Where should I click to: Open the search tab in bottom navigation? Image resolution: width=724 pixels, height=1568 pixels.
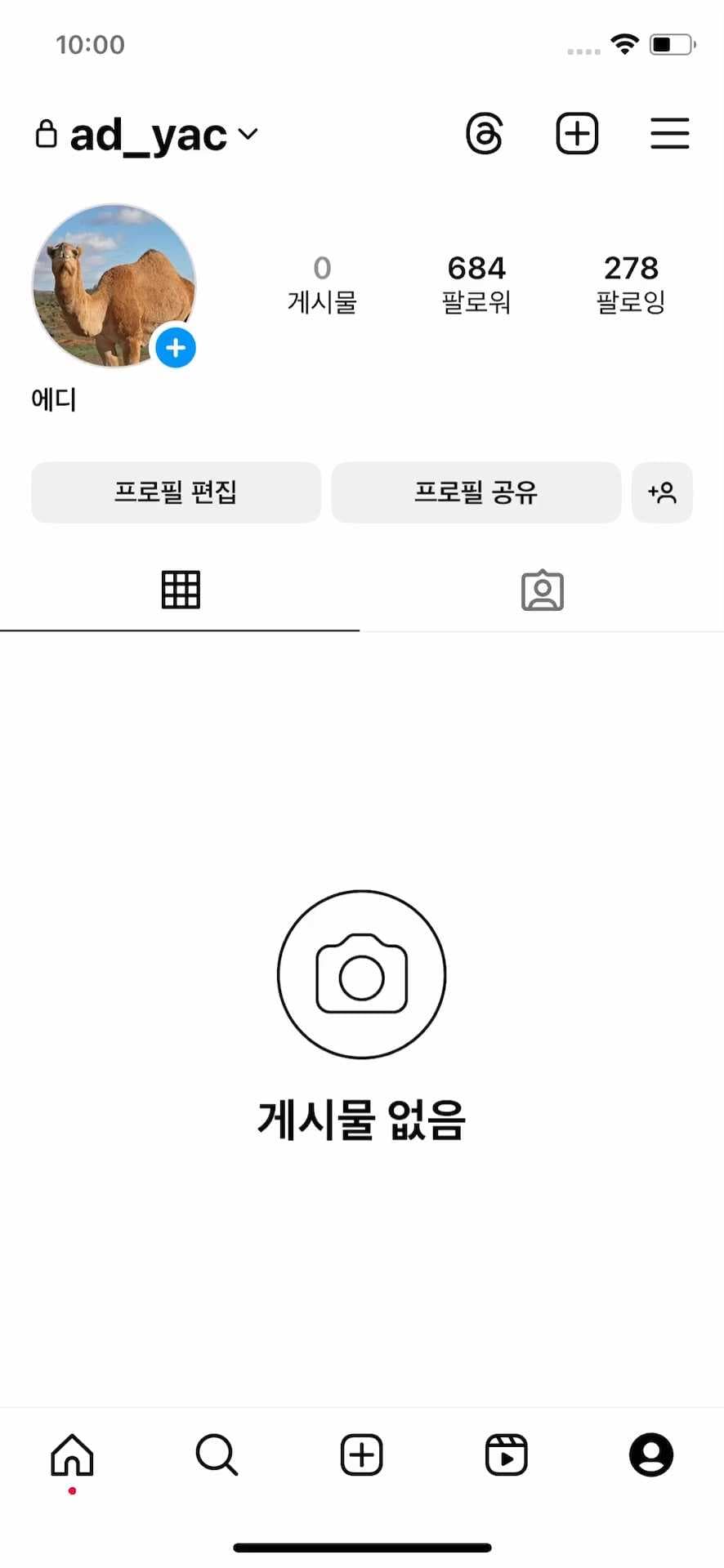click(x=216, y=1454)
